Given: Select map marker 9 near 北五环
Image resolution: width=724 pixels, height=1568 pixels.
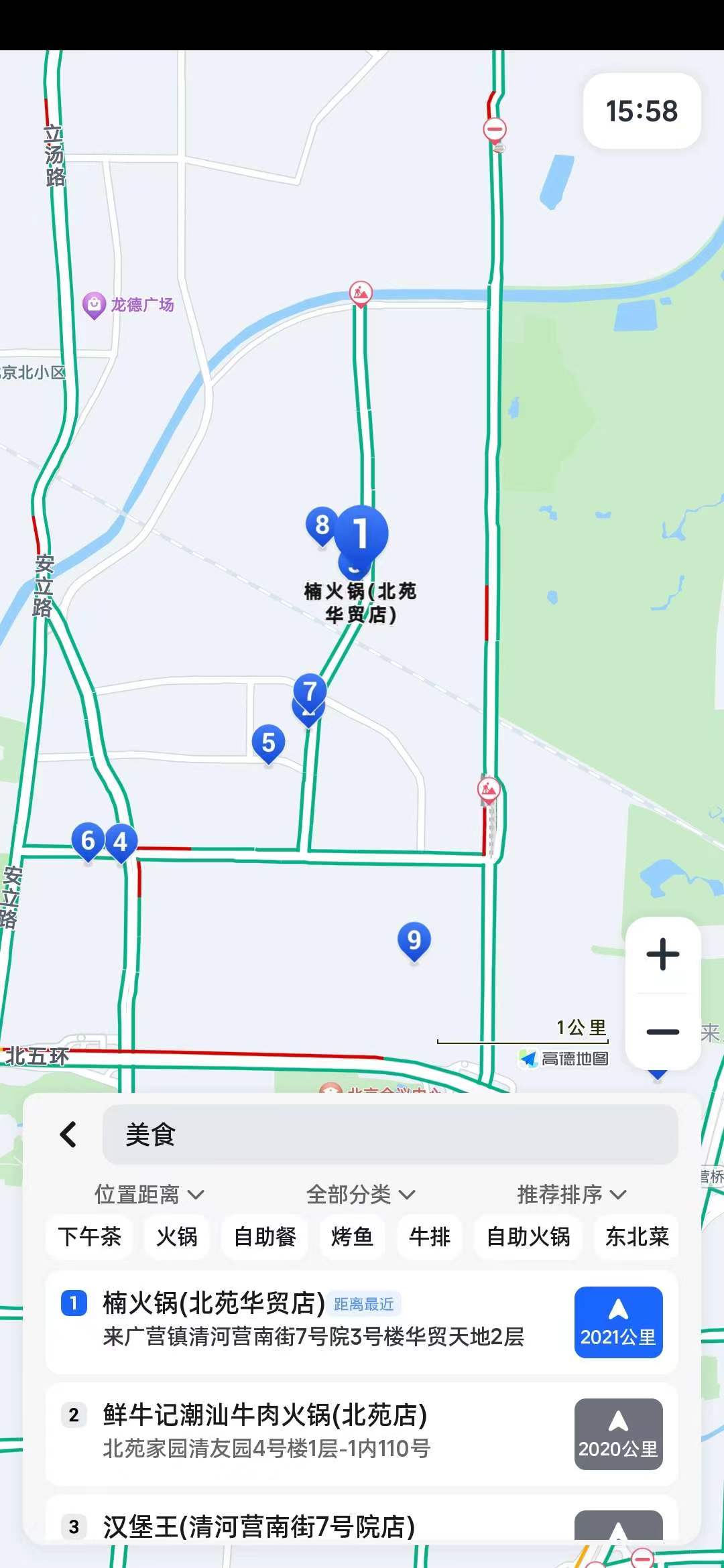Looking at the screenshot, I should [x=414, y=941].
